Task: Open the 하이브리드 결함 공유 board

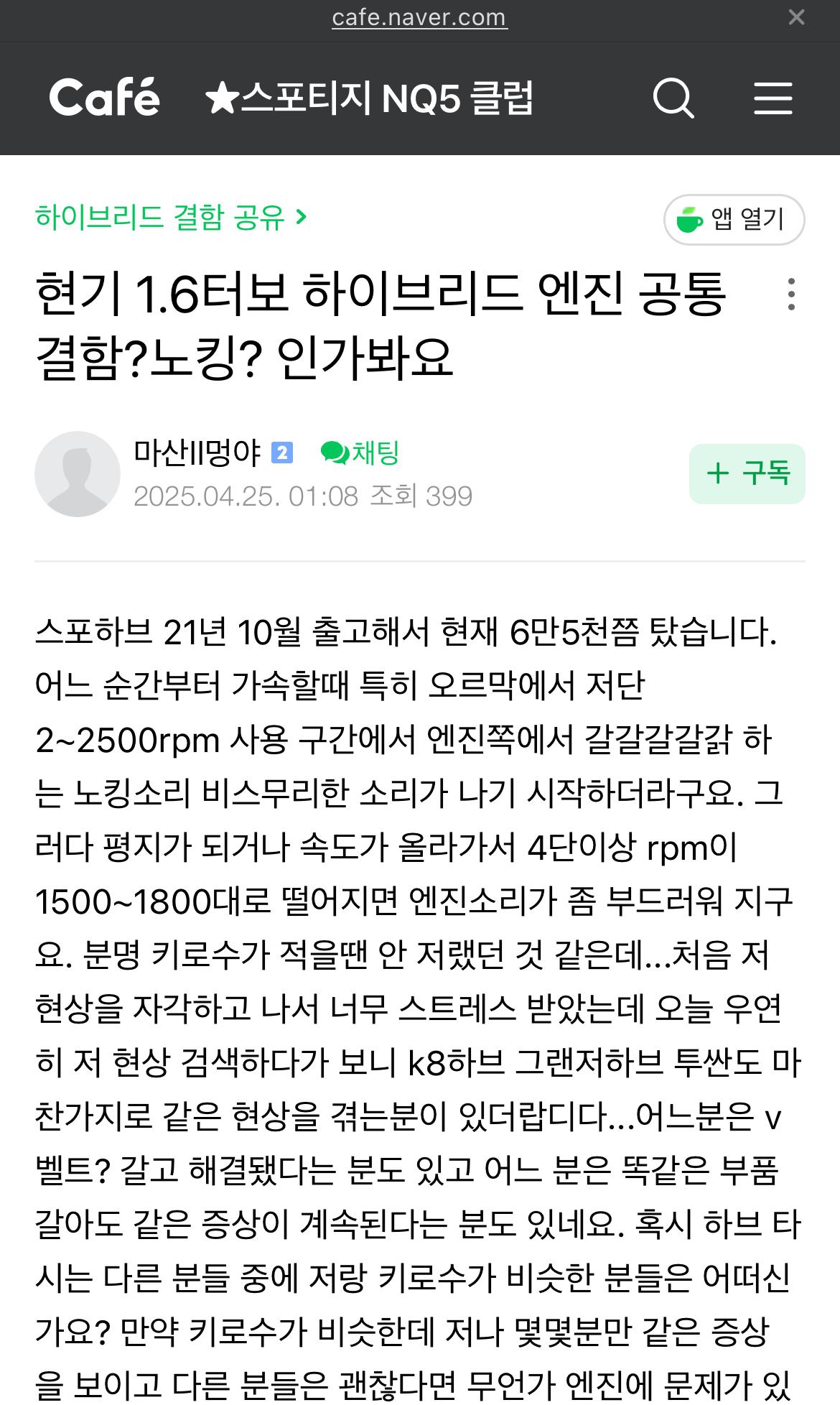Action: click(171, 217)
